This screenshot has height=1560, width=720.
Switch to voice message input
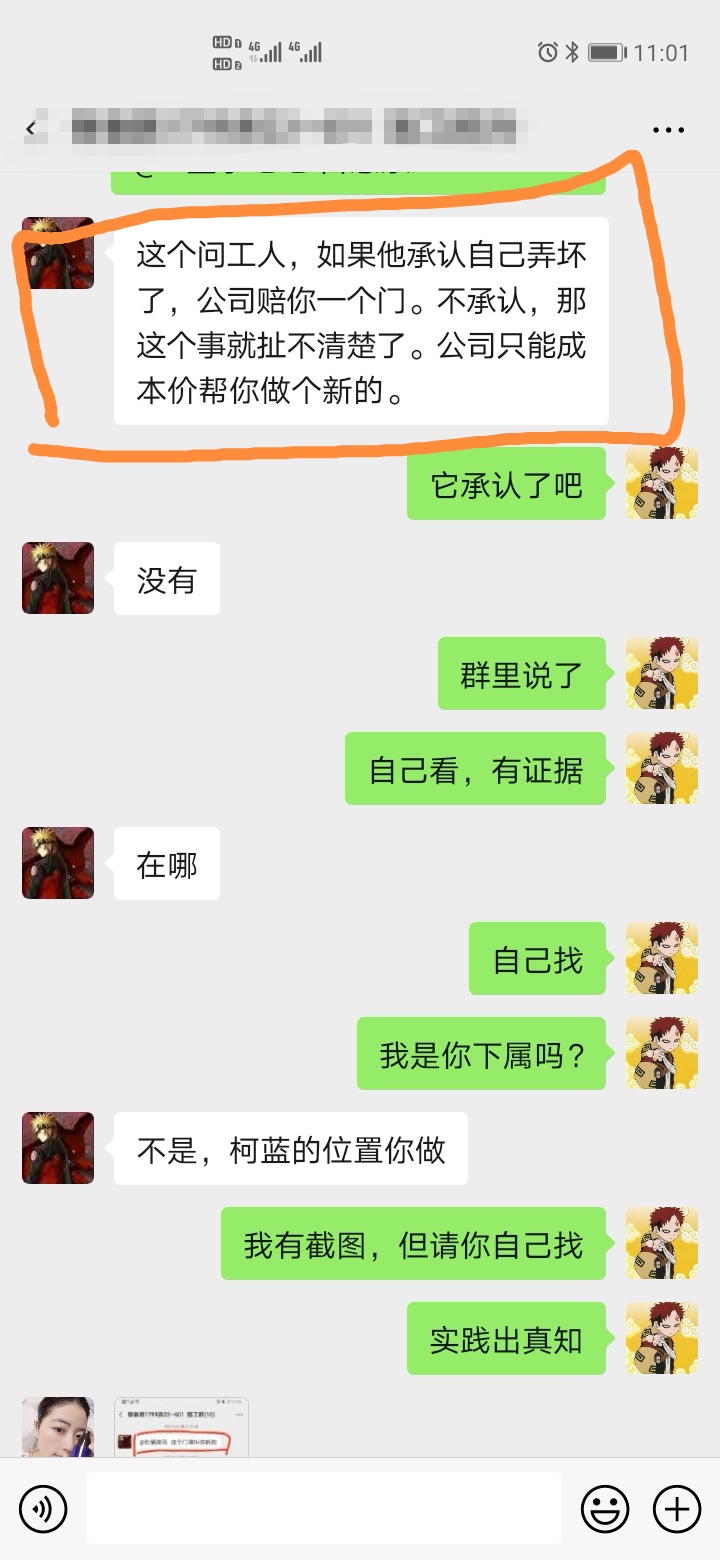tap(43, 1508)
